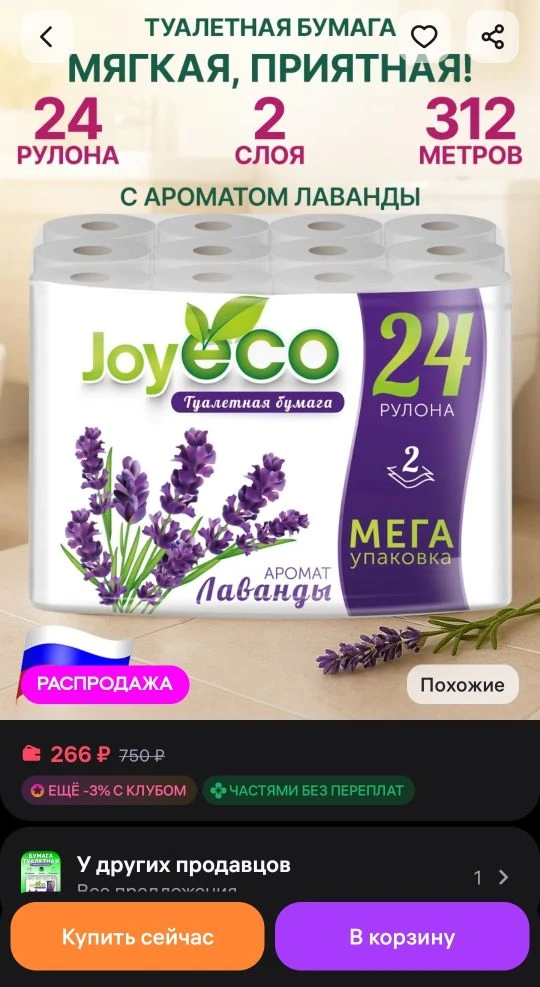Open offers from У других продавцов
Viewport: 540px width, 987px height.
pos(270,876)
